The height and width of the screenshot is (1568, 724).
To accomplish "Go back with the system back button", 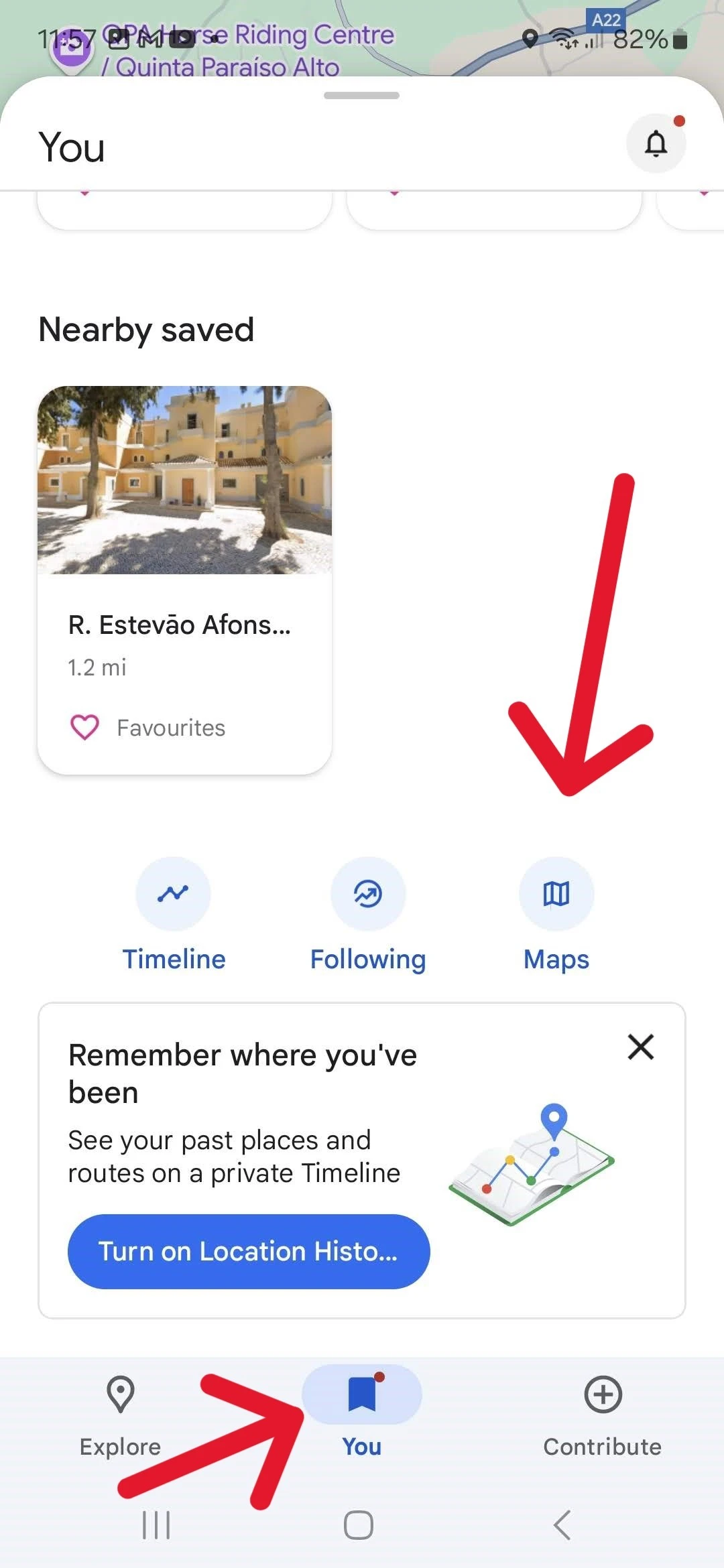I will coord(562,1525).
